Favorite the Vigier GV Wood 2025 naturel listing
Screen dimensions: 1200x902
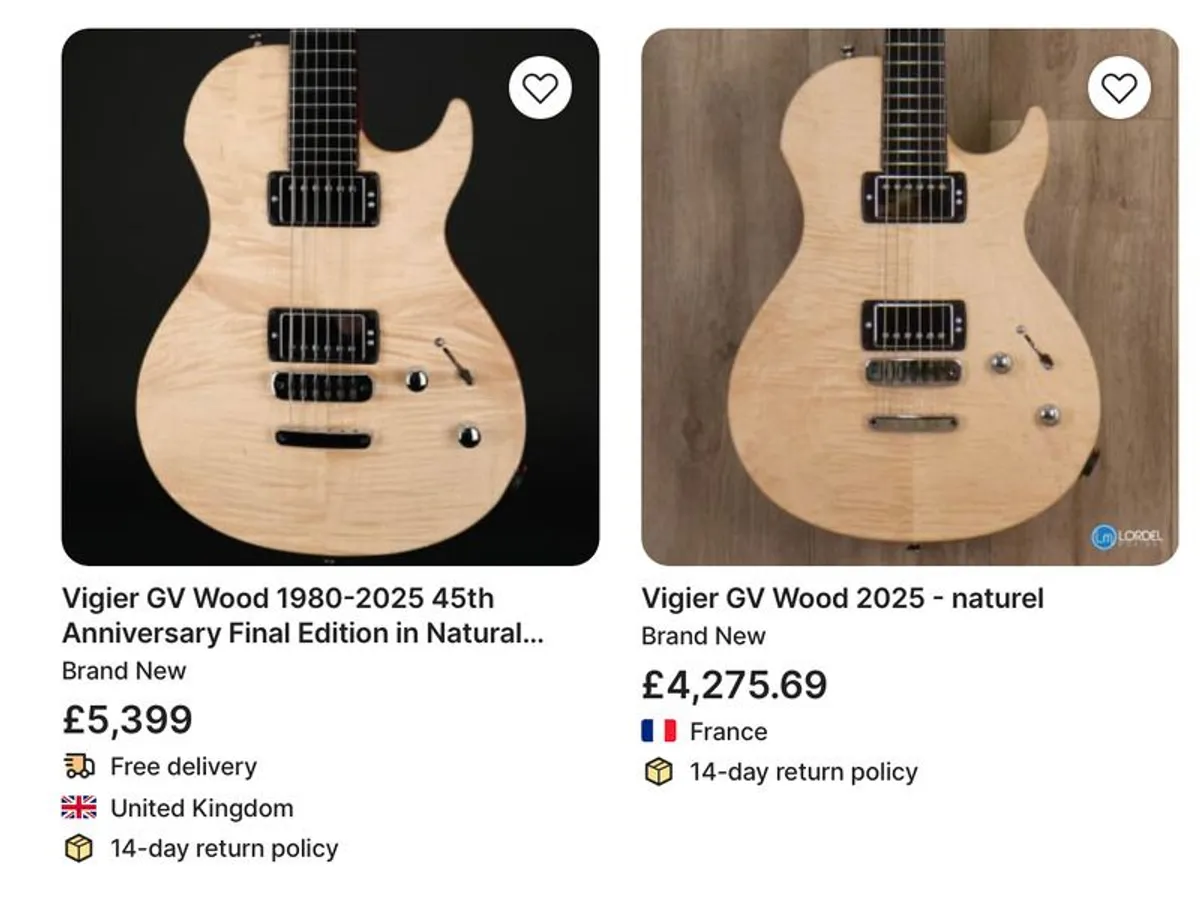pyautogui.click(x=1119, y=88)
